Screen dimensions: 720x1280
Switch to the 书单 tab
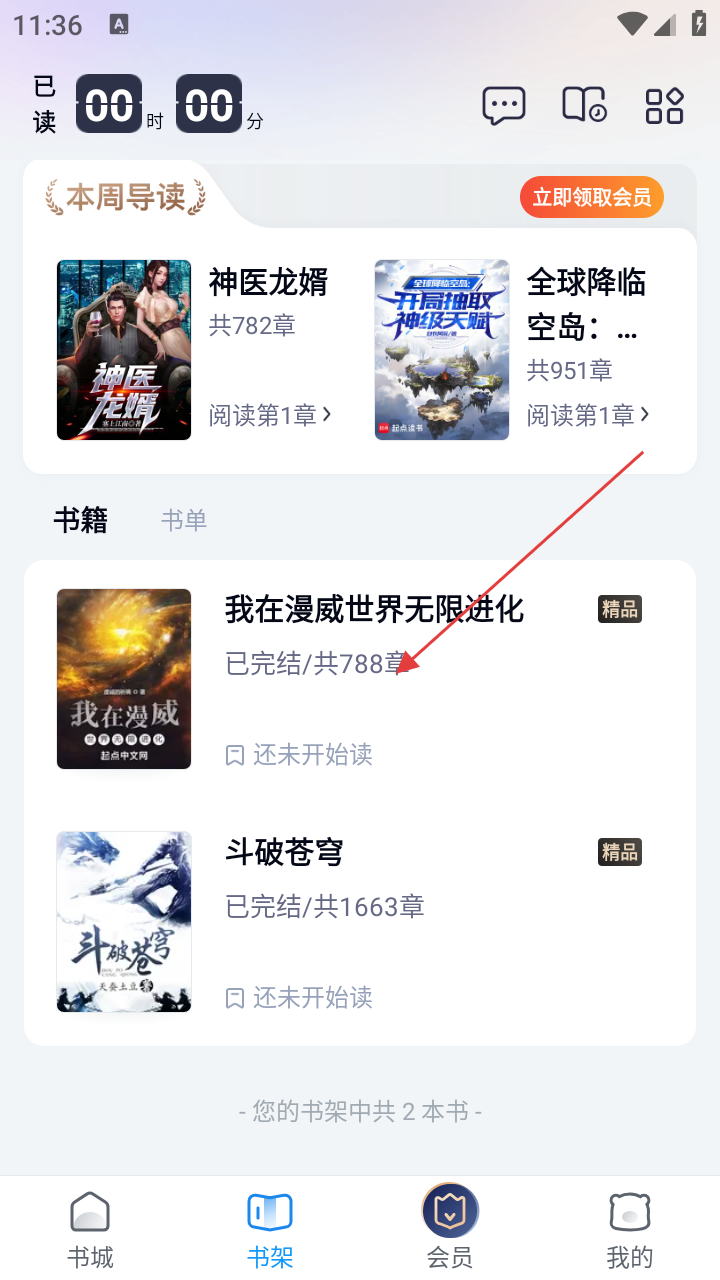pos(184,520)
